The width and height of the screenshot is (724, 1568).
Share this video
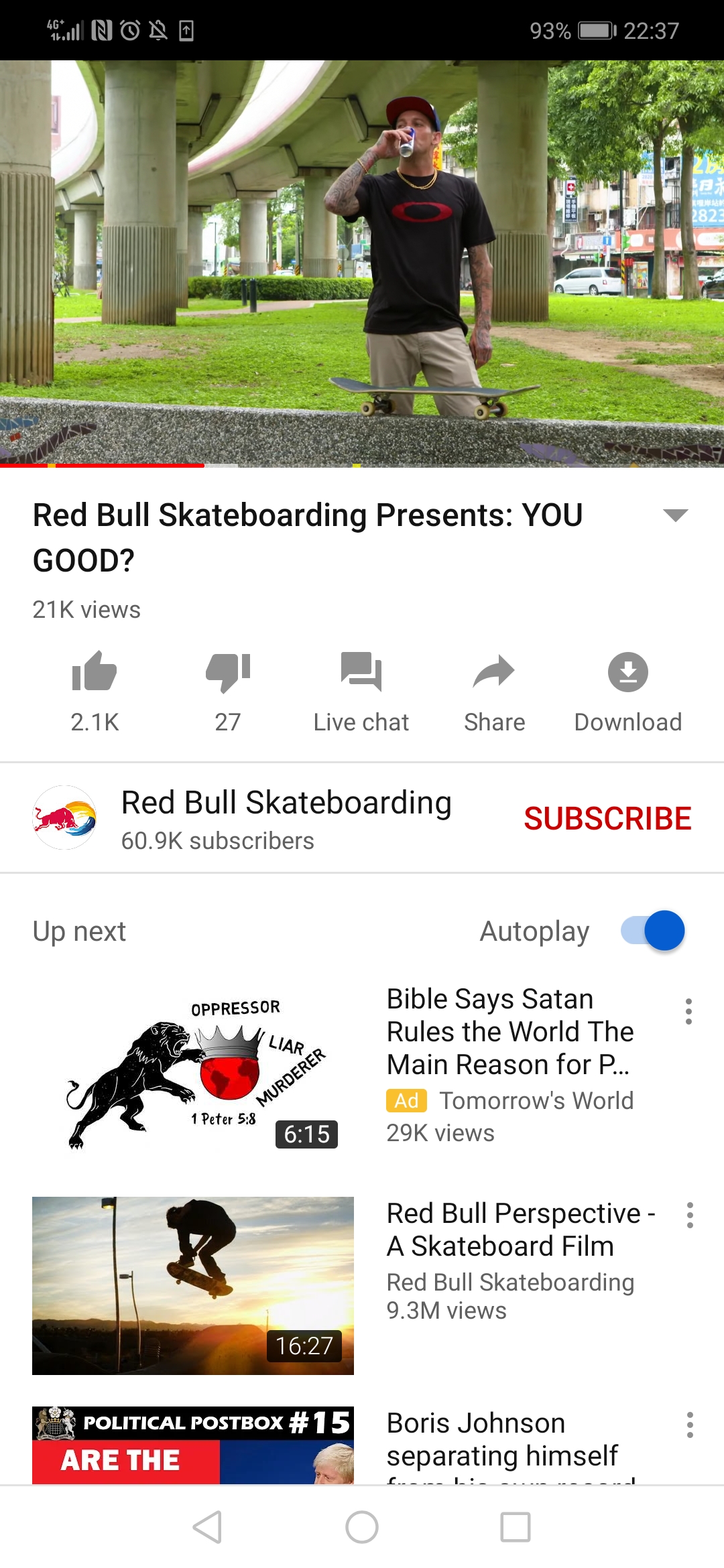(x=494, y=672)
